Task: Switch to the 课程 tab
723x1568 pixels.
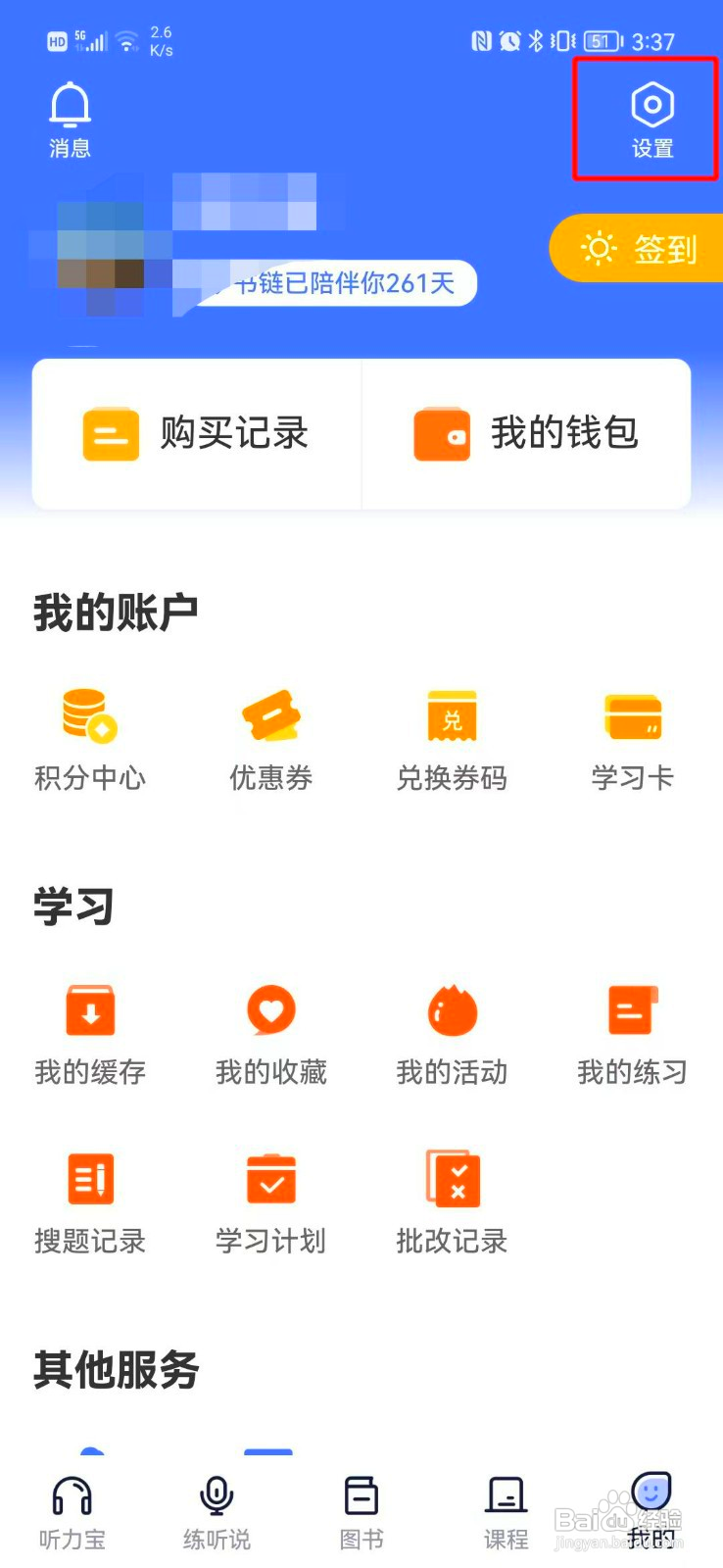Action: pyautogui.click(x=506, y=1512)
